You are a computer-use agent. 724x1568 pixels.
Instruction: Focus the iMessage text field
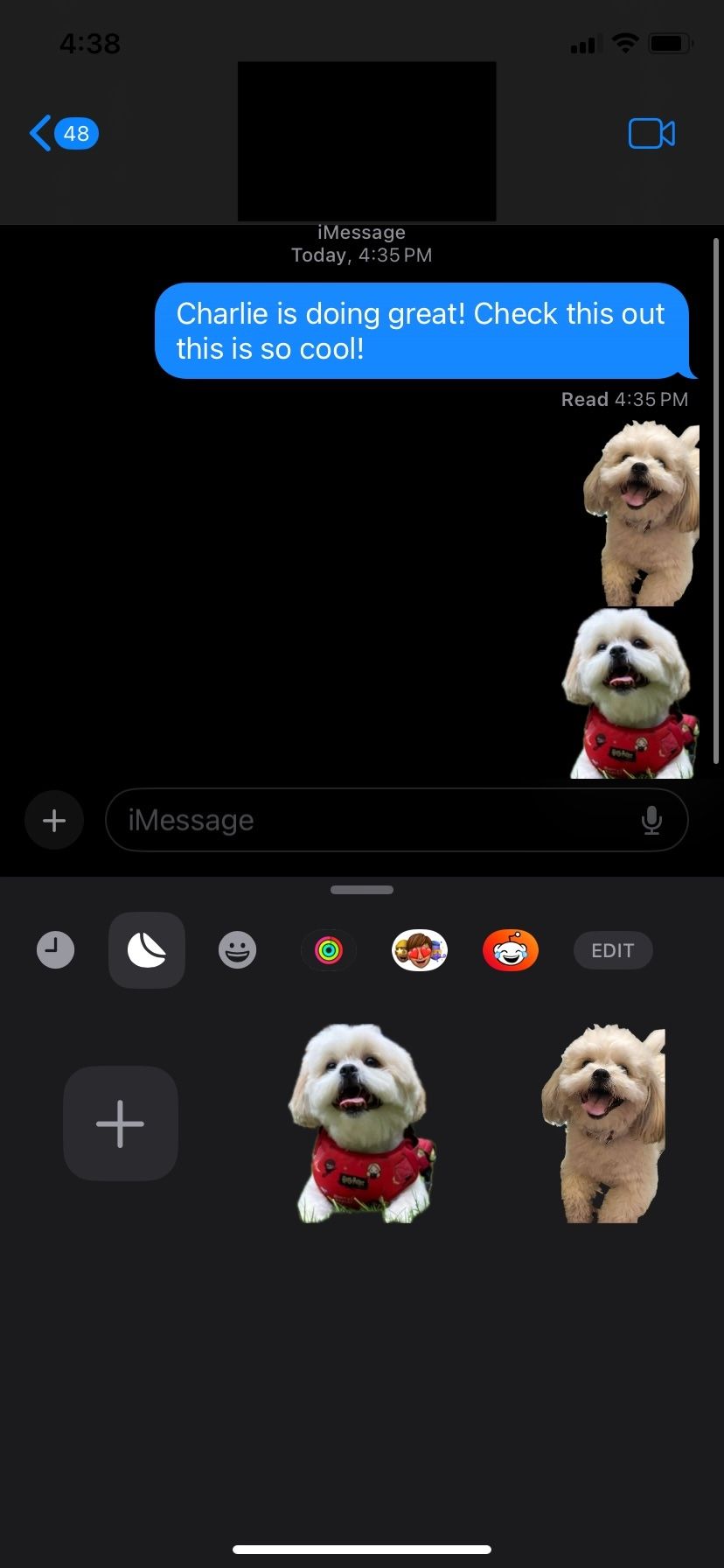click(376, 820)
